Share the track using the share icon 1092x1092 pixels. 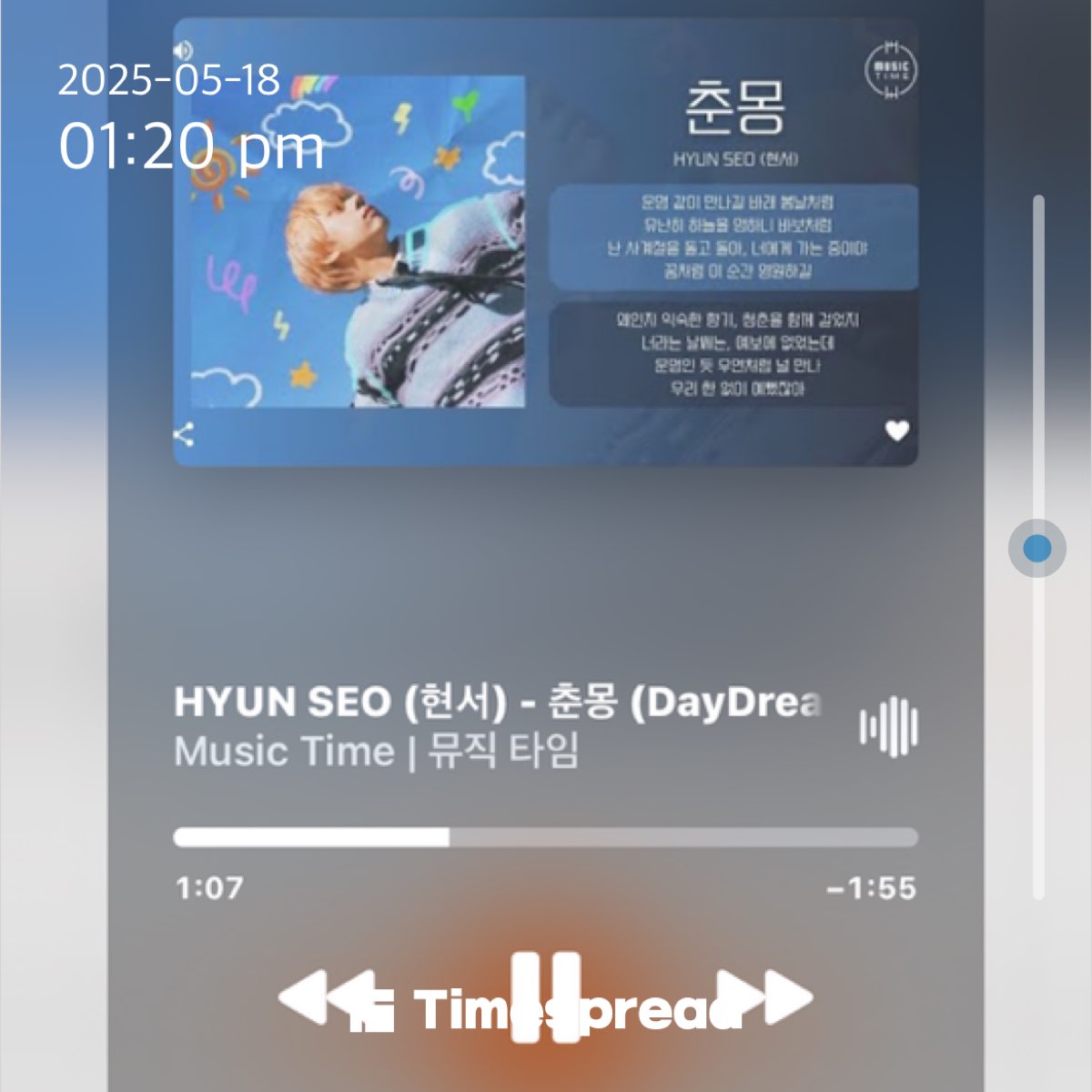click(x=185, y=435)
